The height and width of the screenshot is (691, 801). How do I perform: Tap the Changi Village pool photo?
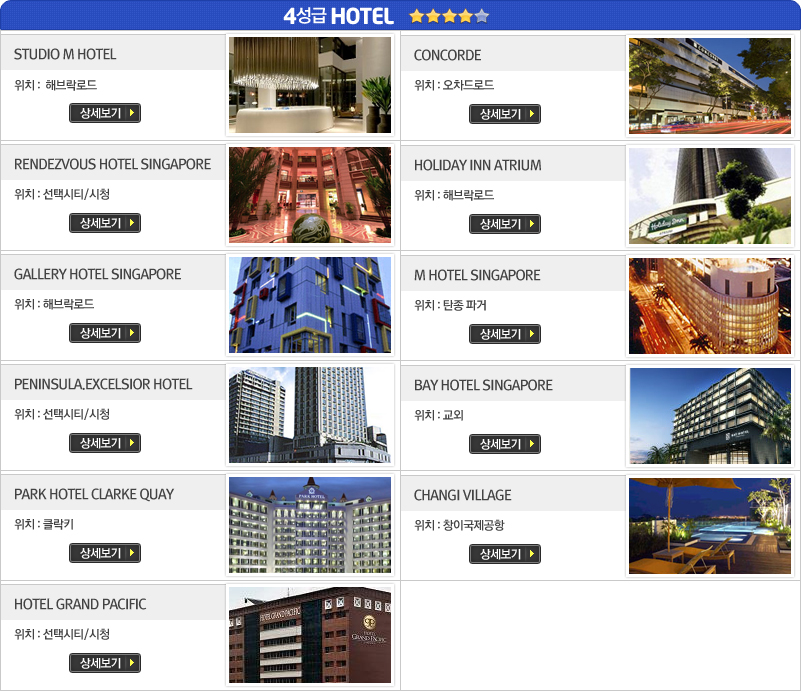[x=710, y=526]
